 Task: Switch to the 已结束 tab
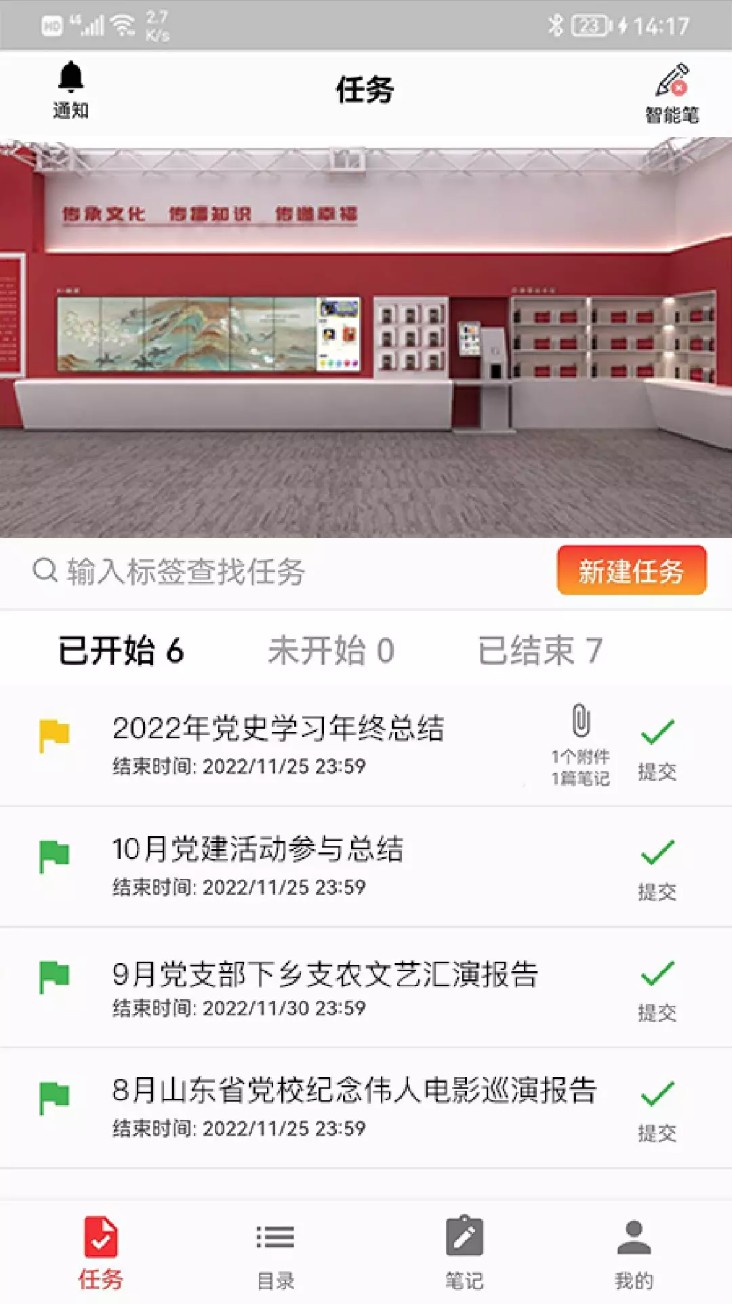point(540,651)
